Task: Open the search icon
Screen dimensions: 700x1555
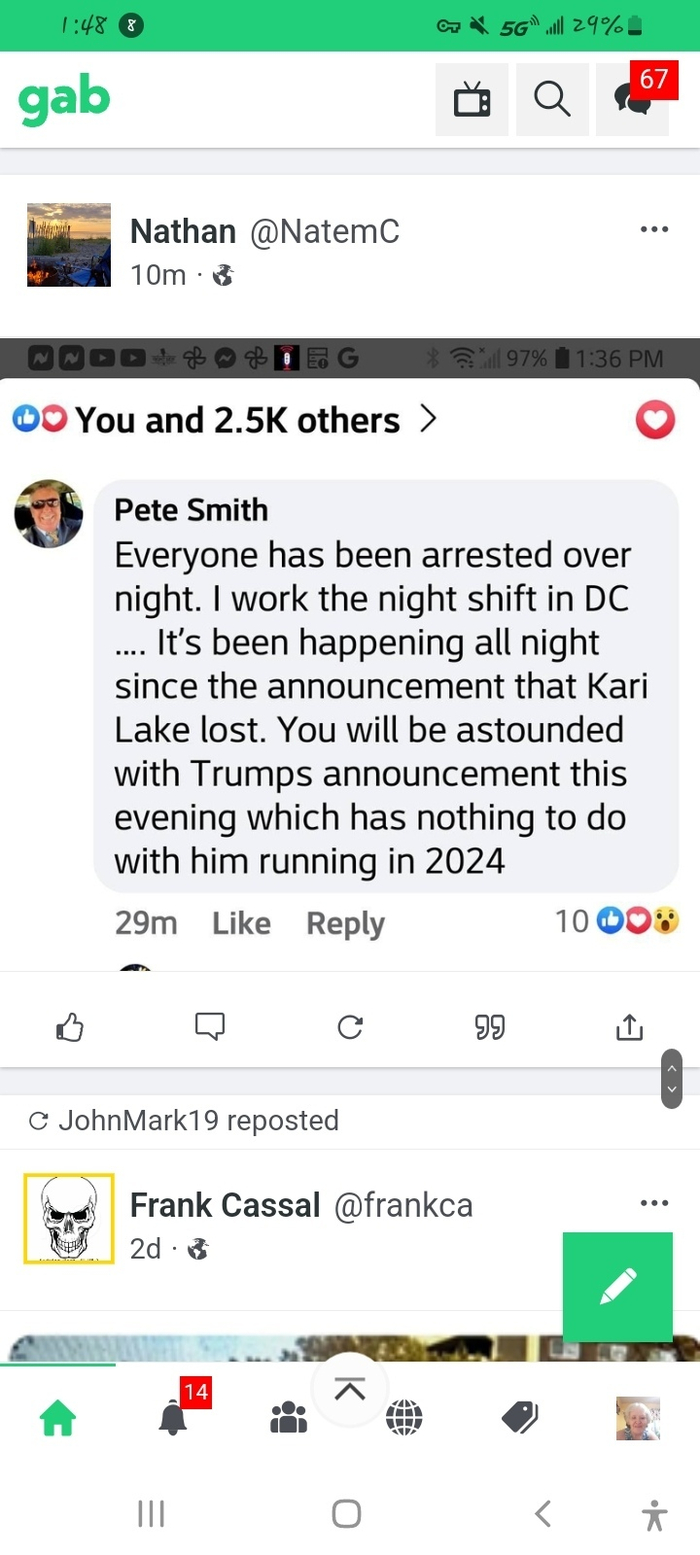Action: pyautogui.click(x=552, y=100)
